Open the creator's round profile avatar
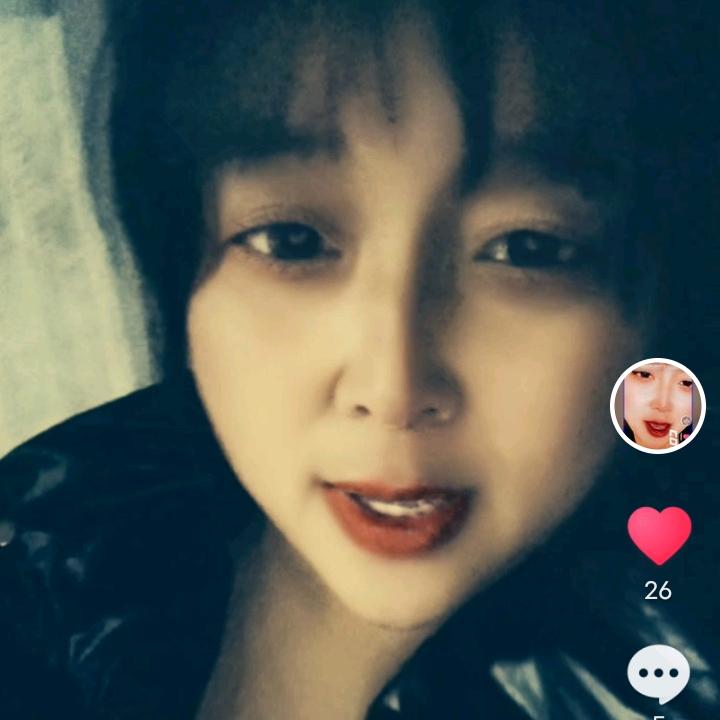This screenshot has height=720, width=720. tap(658, 405)
